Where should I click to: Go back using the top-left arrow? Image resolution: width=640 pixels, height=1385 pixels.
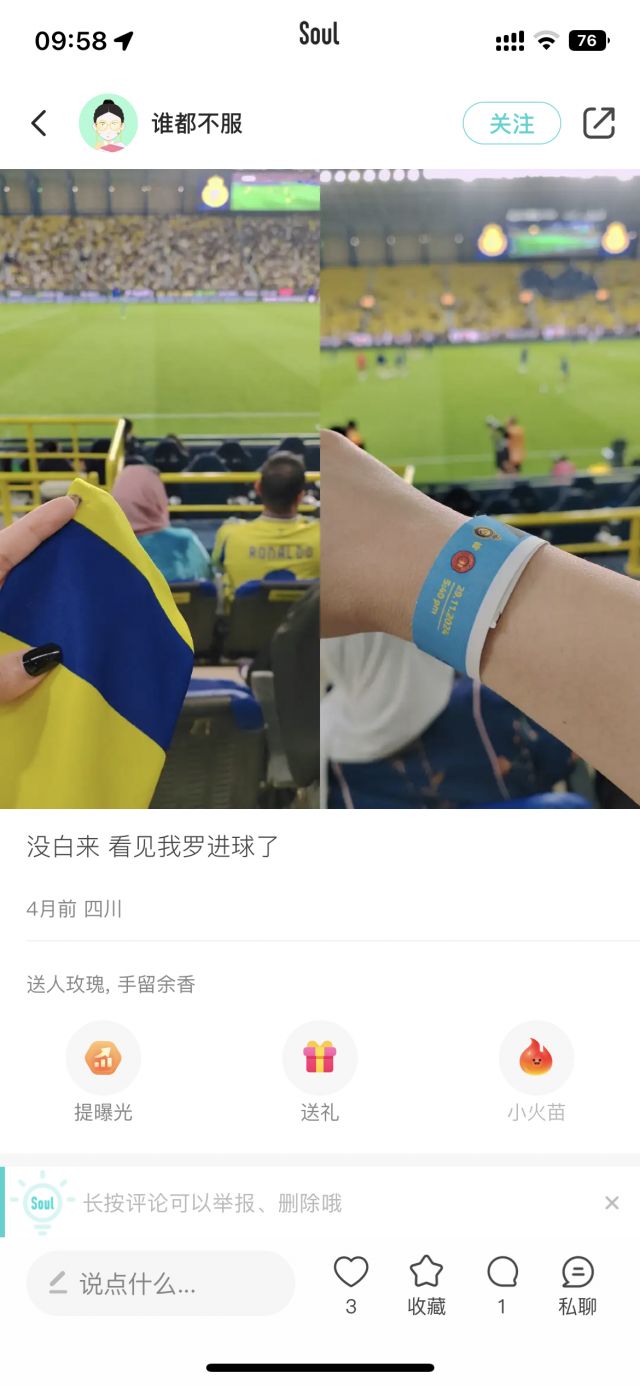[x=39, y=124]
